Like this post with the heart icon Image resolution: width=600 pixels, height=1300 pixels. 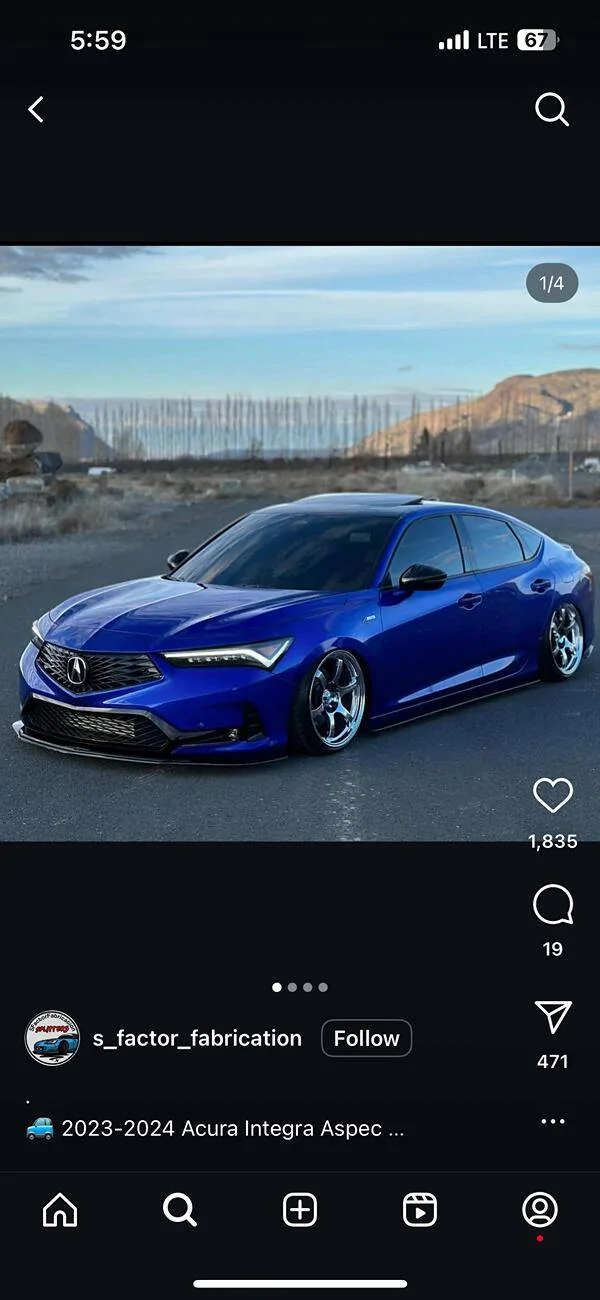(x=553, y=796)
